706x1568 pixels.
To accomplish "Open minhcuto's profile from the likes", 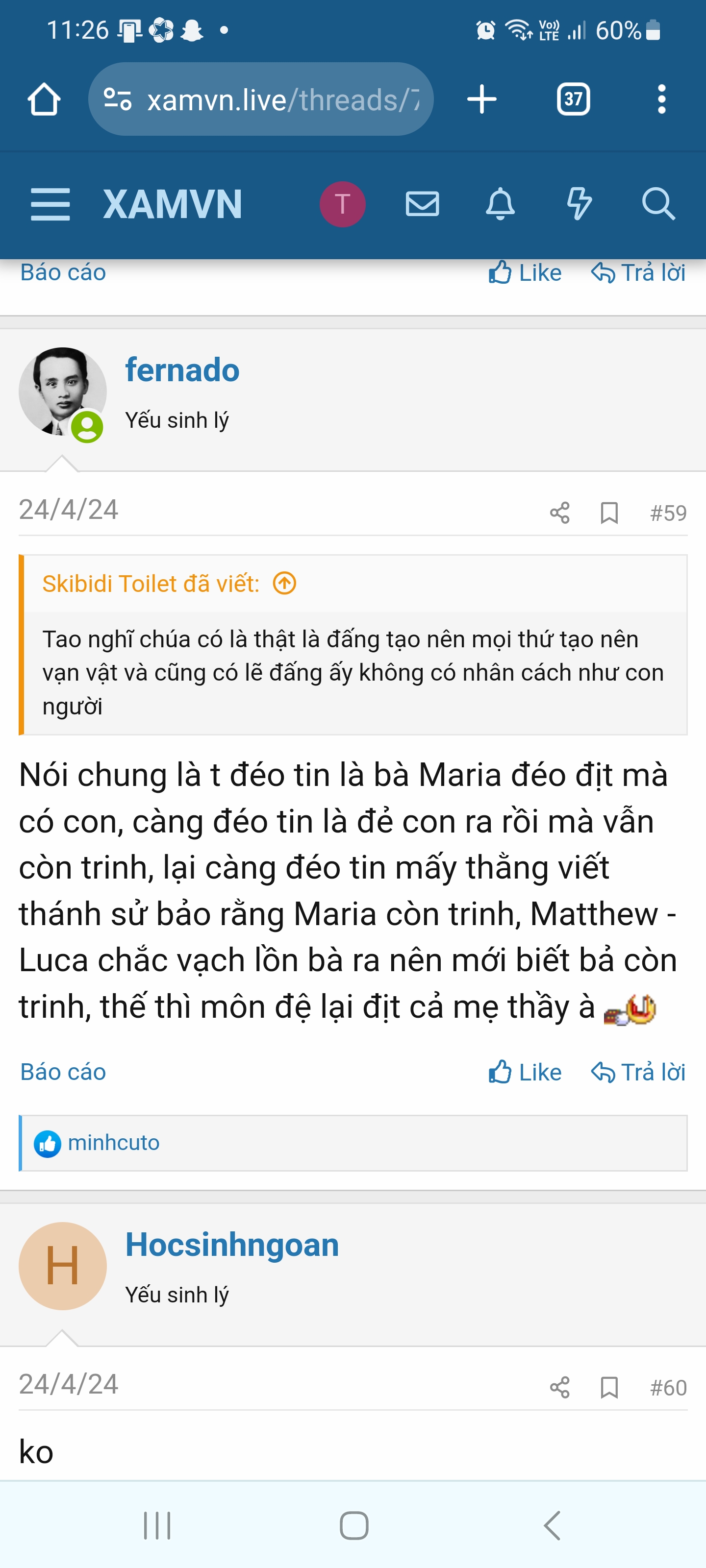I will (113, 1143).
